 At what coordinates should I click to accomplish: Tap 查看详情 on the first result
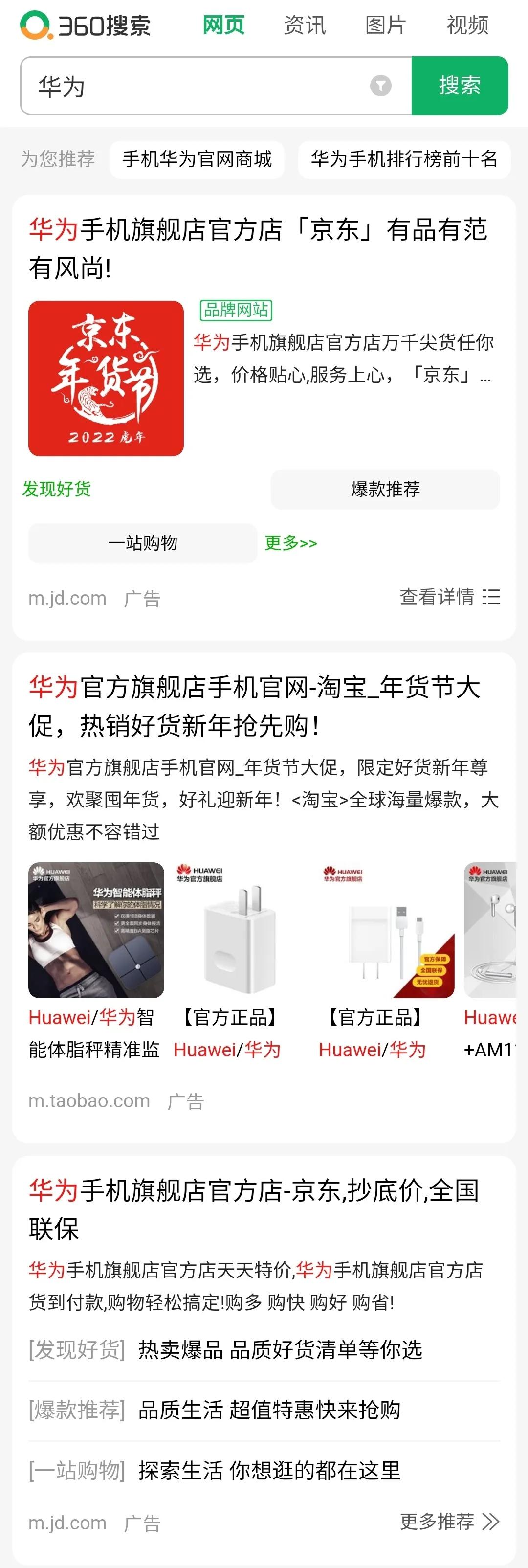point(449,597)
